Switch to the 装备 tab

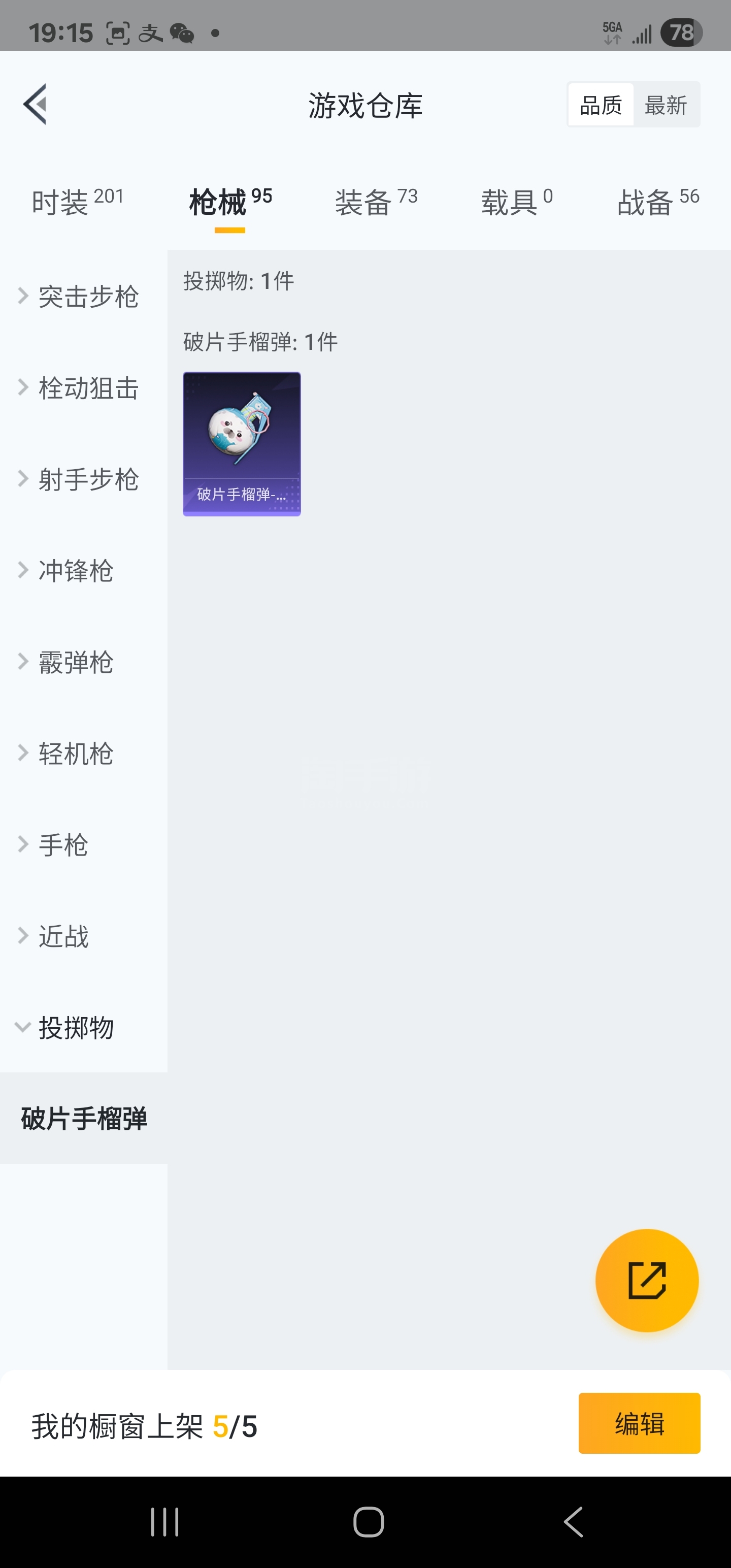click(x=376, y=202)
